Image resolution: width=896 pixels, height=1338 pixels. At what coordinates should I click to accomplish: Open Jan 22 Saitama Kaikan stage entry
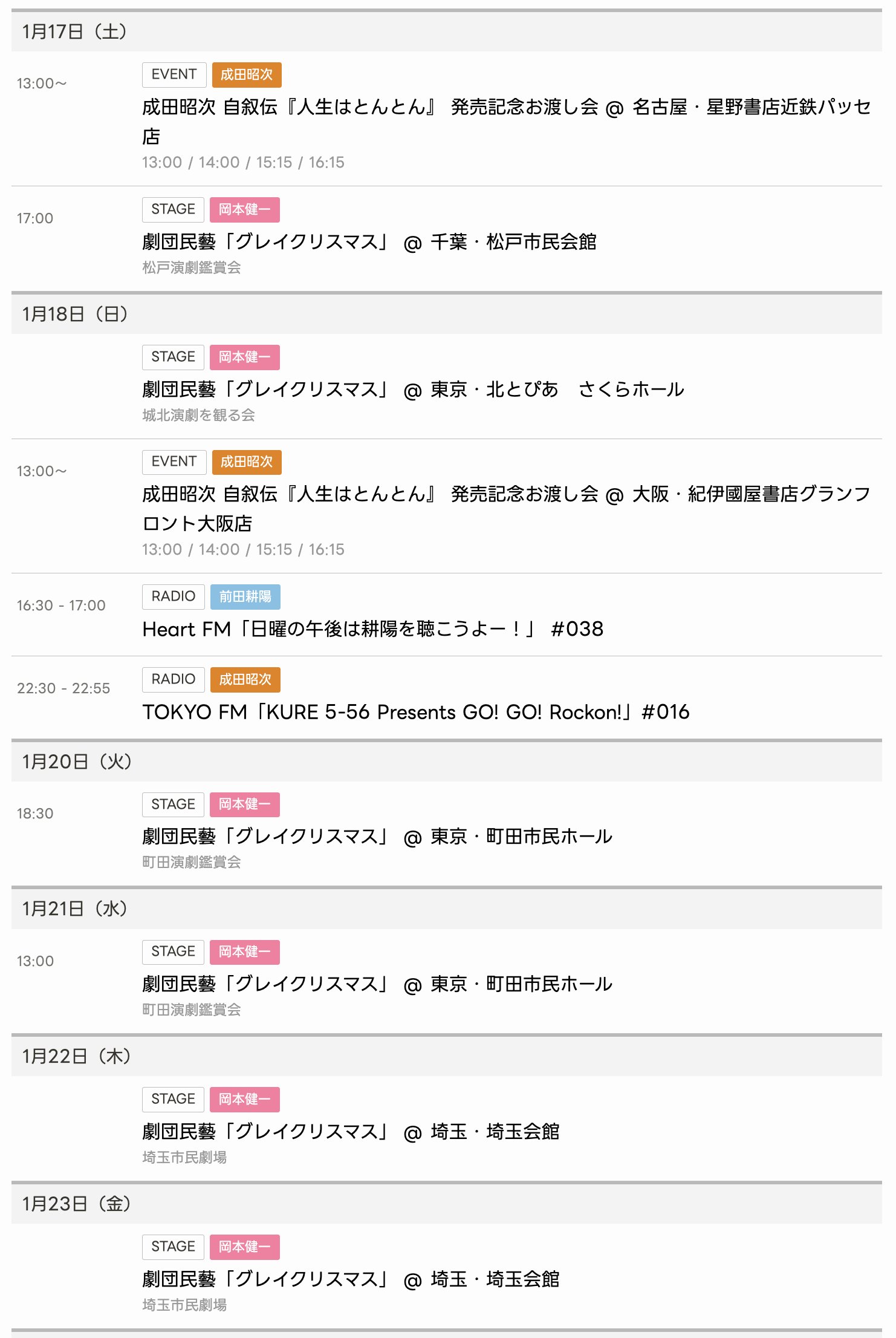(x=351, y=1132)
